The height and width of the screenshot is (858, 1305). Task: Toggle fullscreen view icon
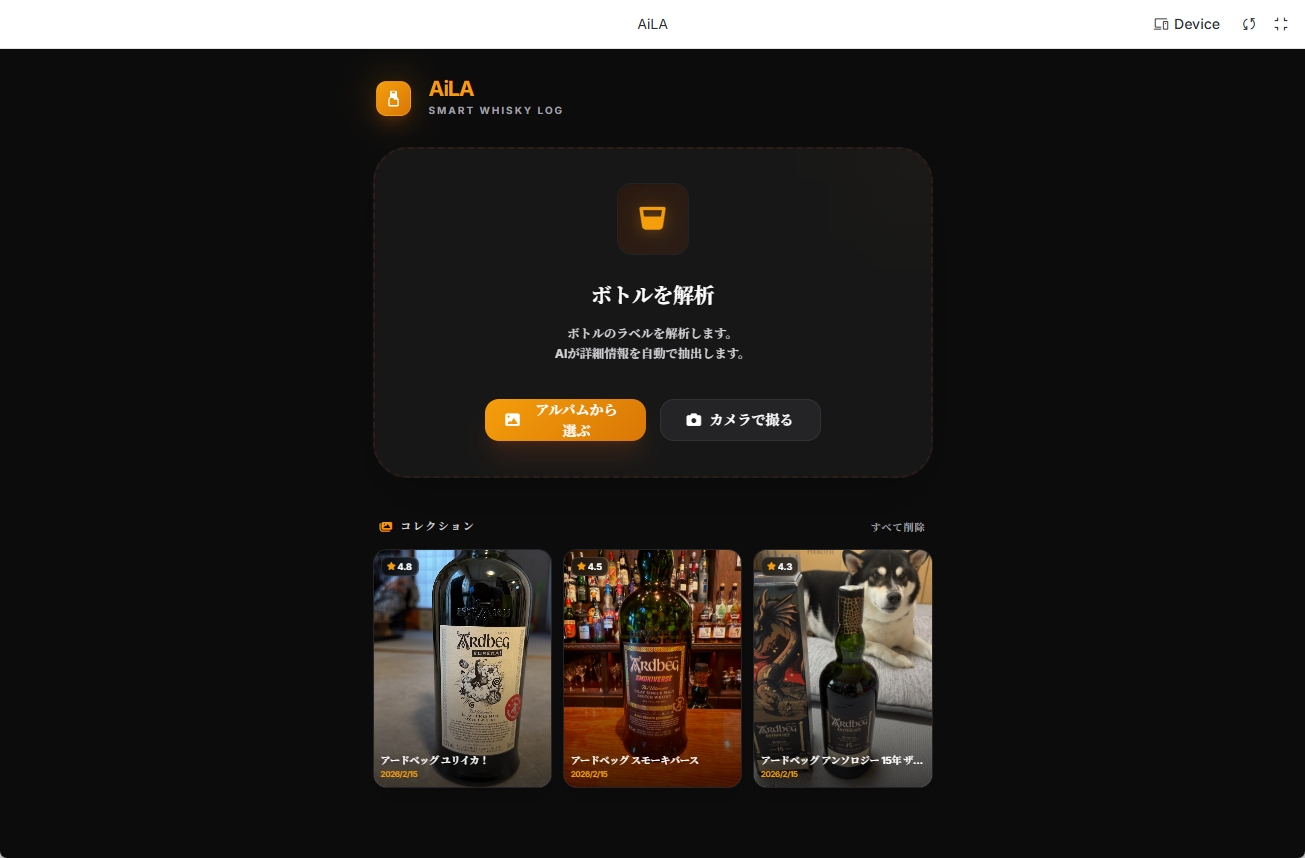point(1281,24)
